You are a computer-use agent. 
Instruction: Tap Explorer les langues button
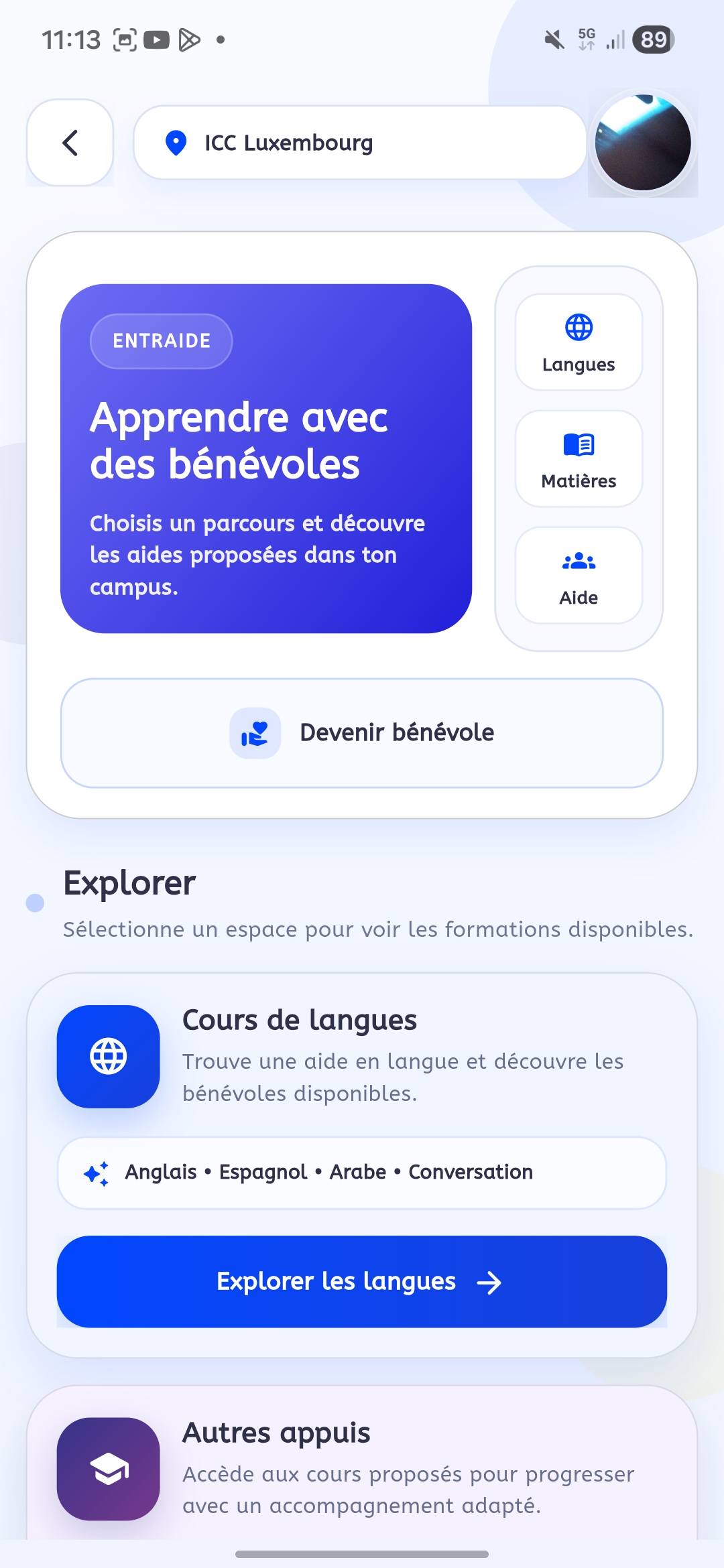(362, 1281)
